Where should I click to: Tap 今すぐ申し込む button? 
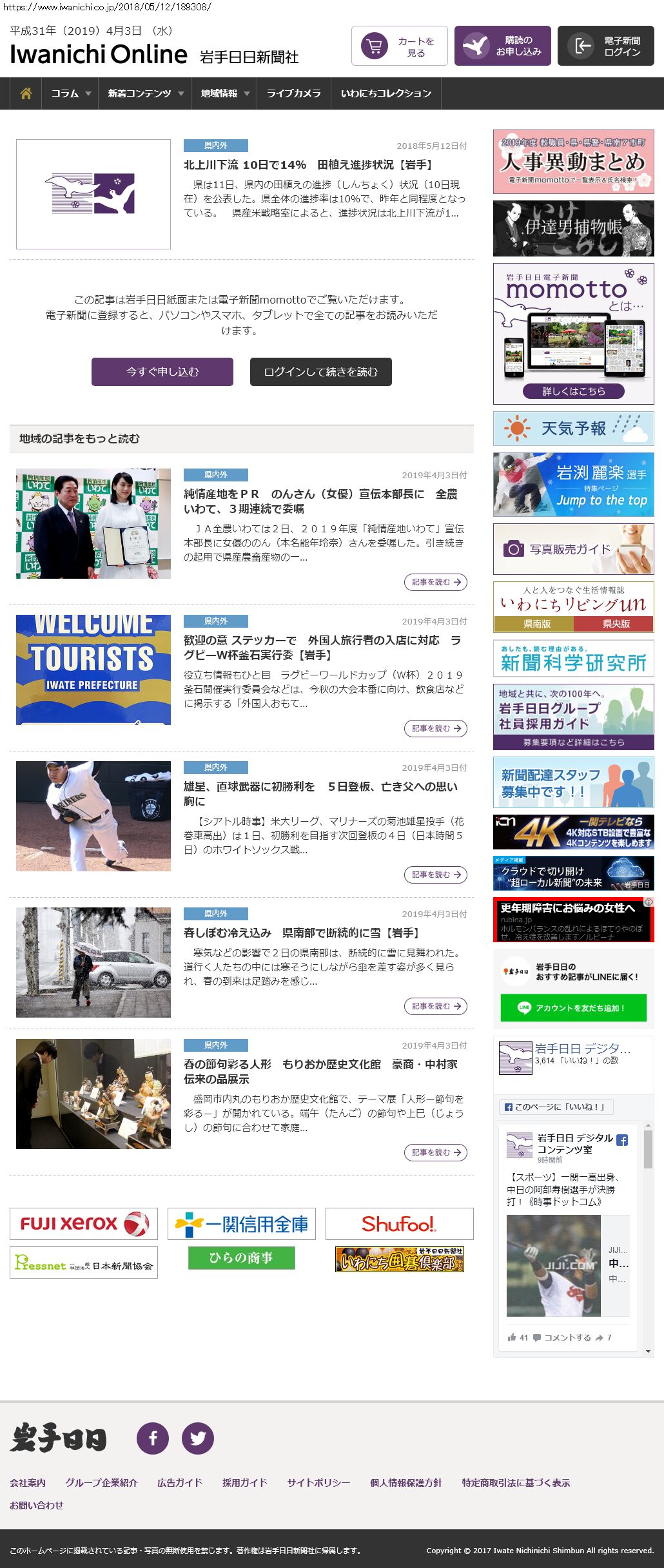pyautogui.click(x=162, y=372)
